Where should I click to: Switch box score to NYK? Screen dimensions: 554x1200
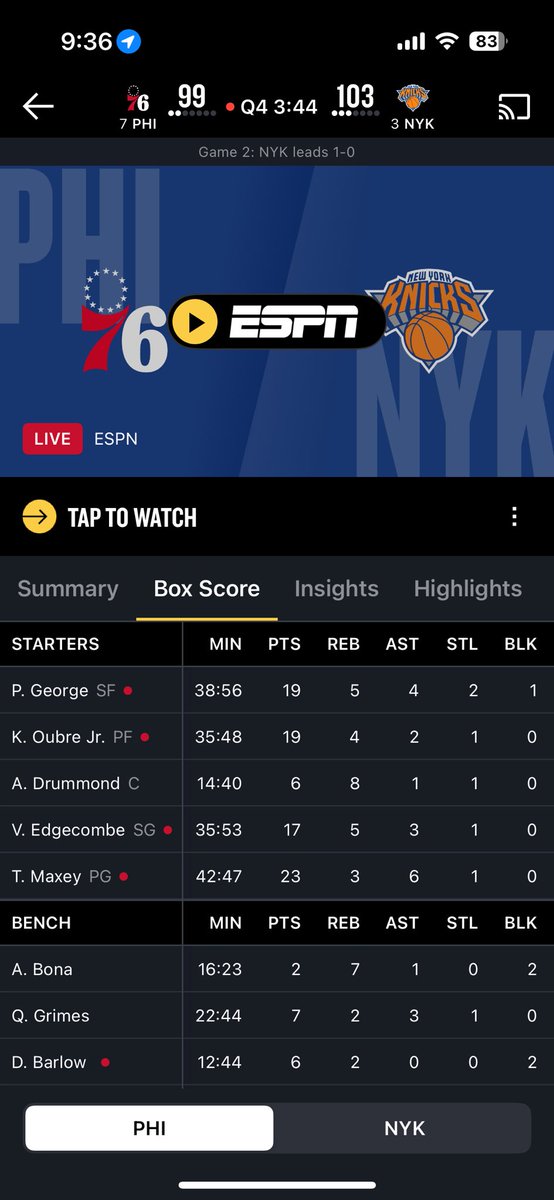[x=404, y=1128]
